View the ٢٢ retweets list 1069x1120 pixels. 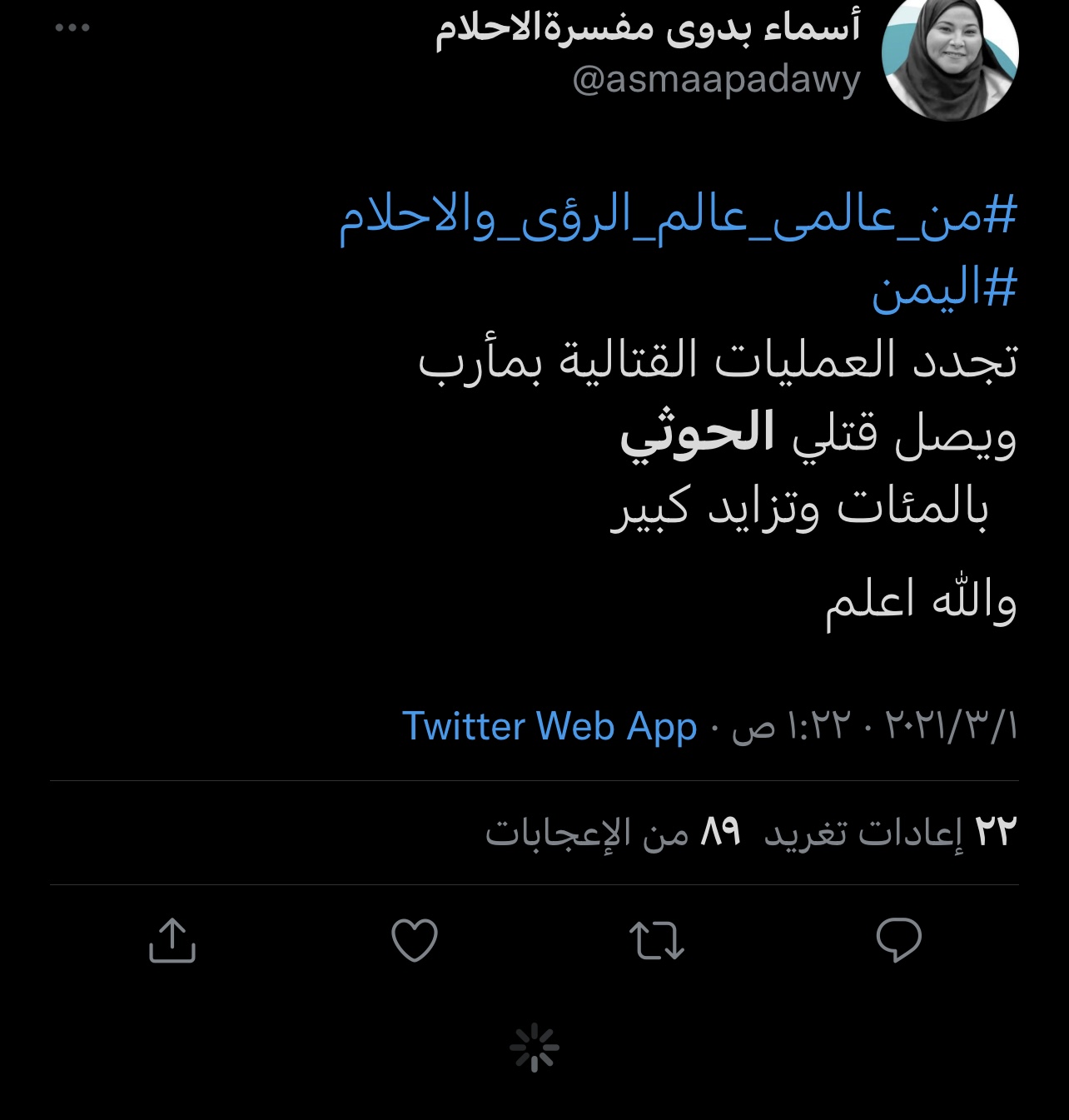point(891,831)
